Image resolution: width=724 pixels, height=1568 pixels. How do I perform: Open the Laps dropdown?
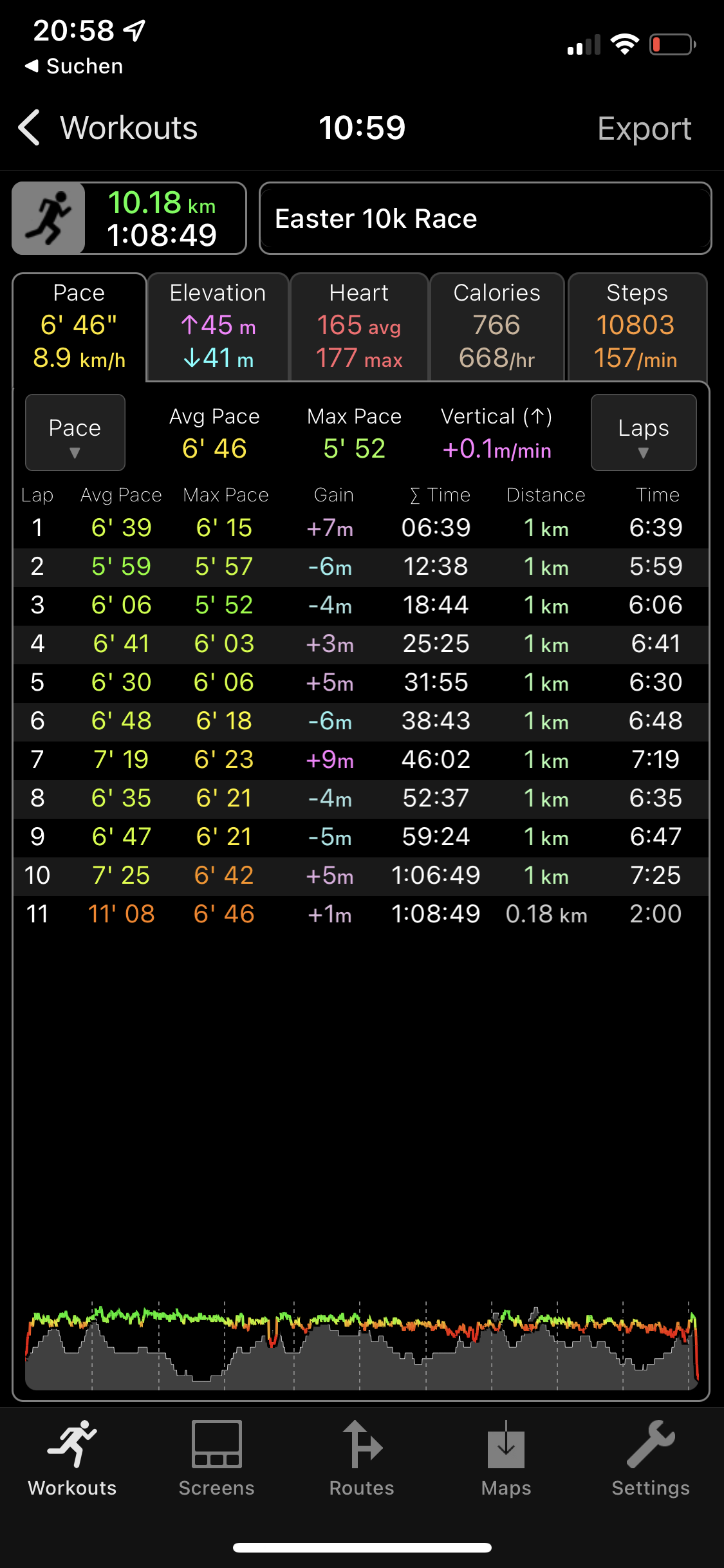pos(643,433)
